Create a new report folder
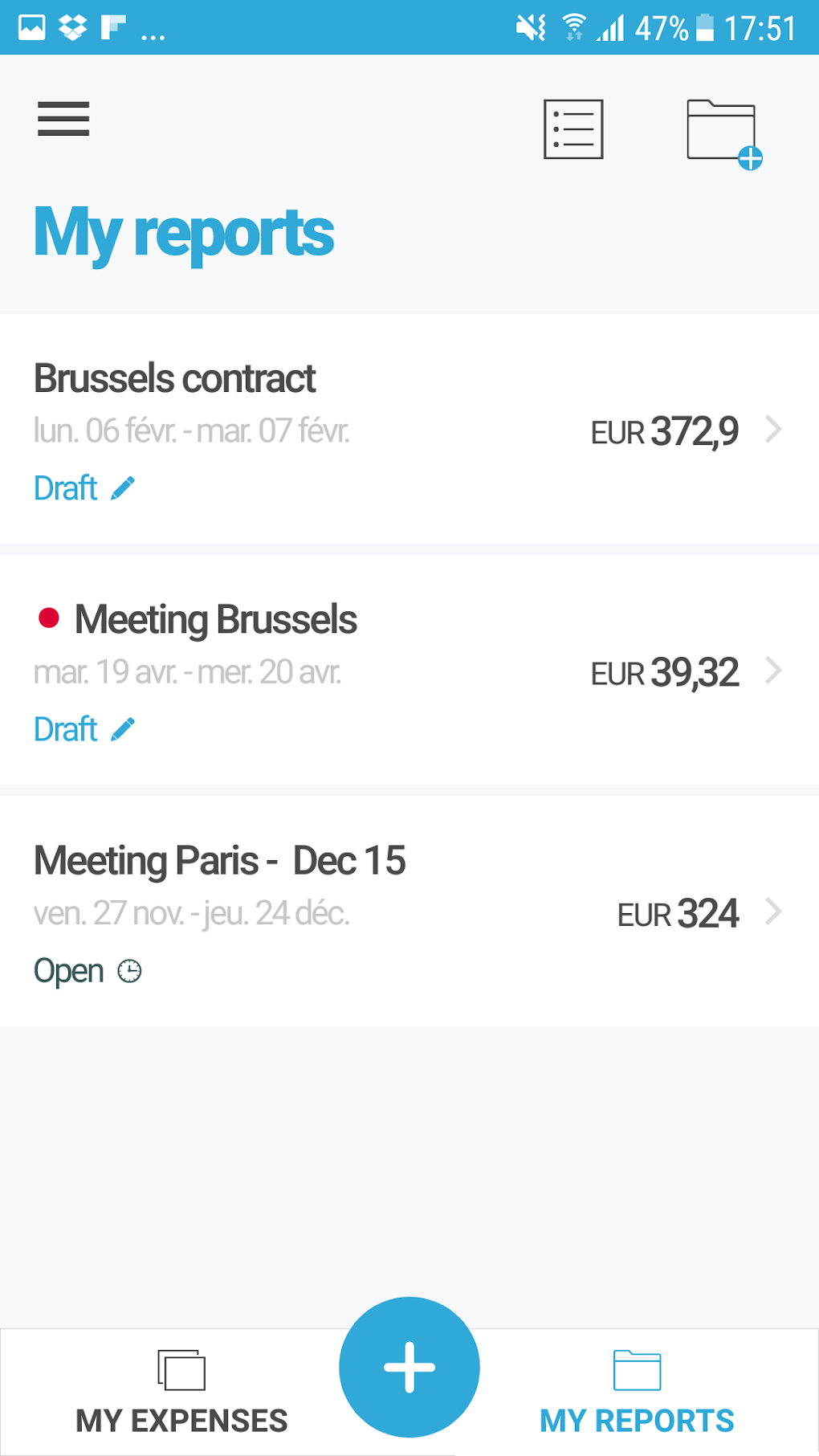 [723, 133]
